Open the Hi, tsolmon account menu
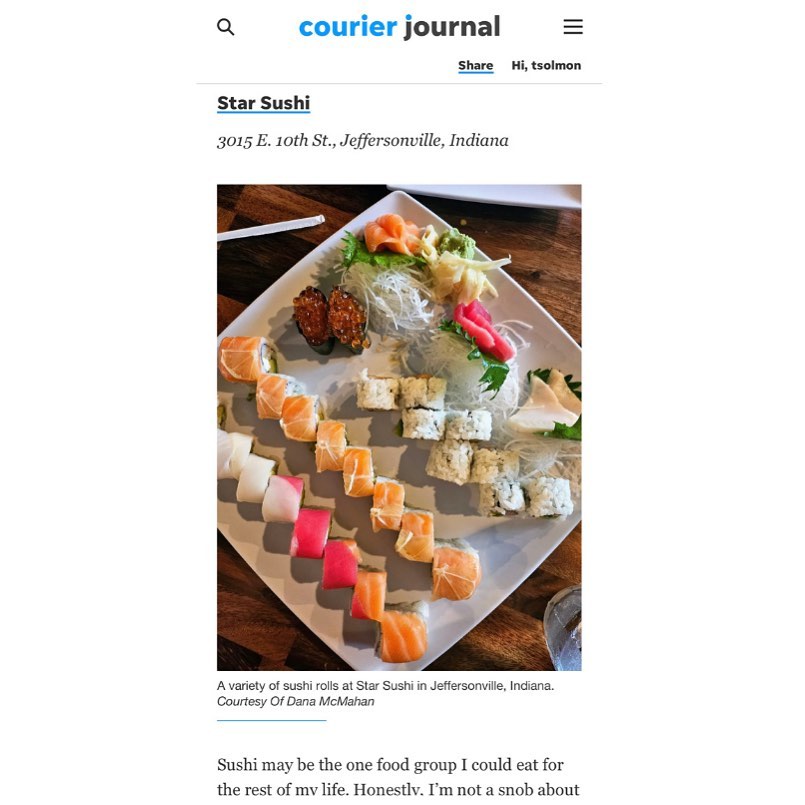 [x=546, y=66]
